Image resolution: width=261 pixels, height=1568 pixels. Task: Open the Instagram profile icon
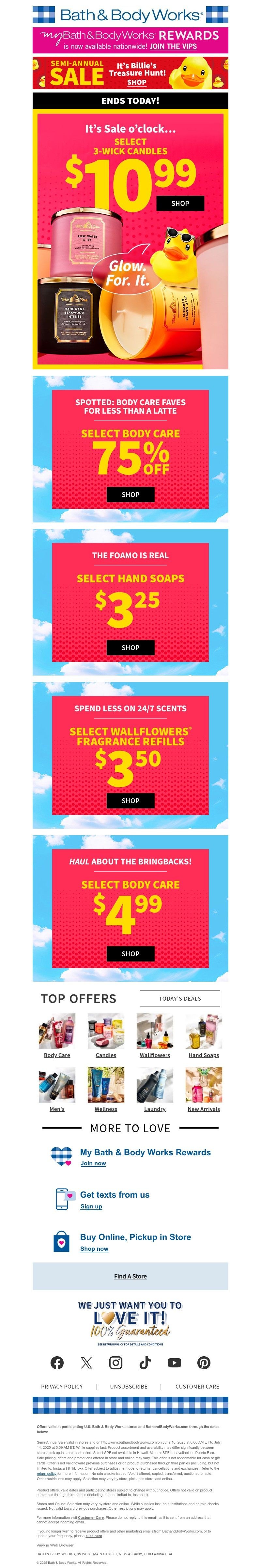116,1363
